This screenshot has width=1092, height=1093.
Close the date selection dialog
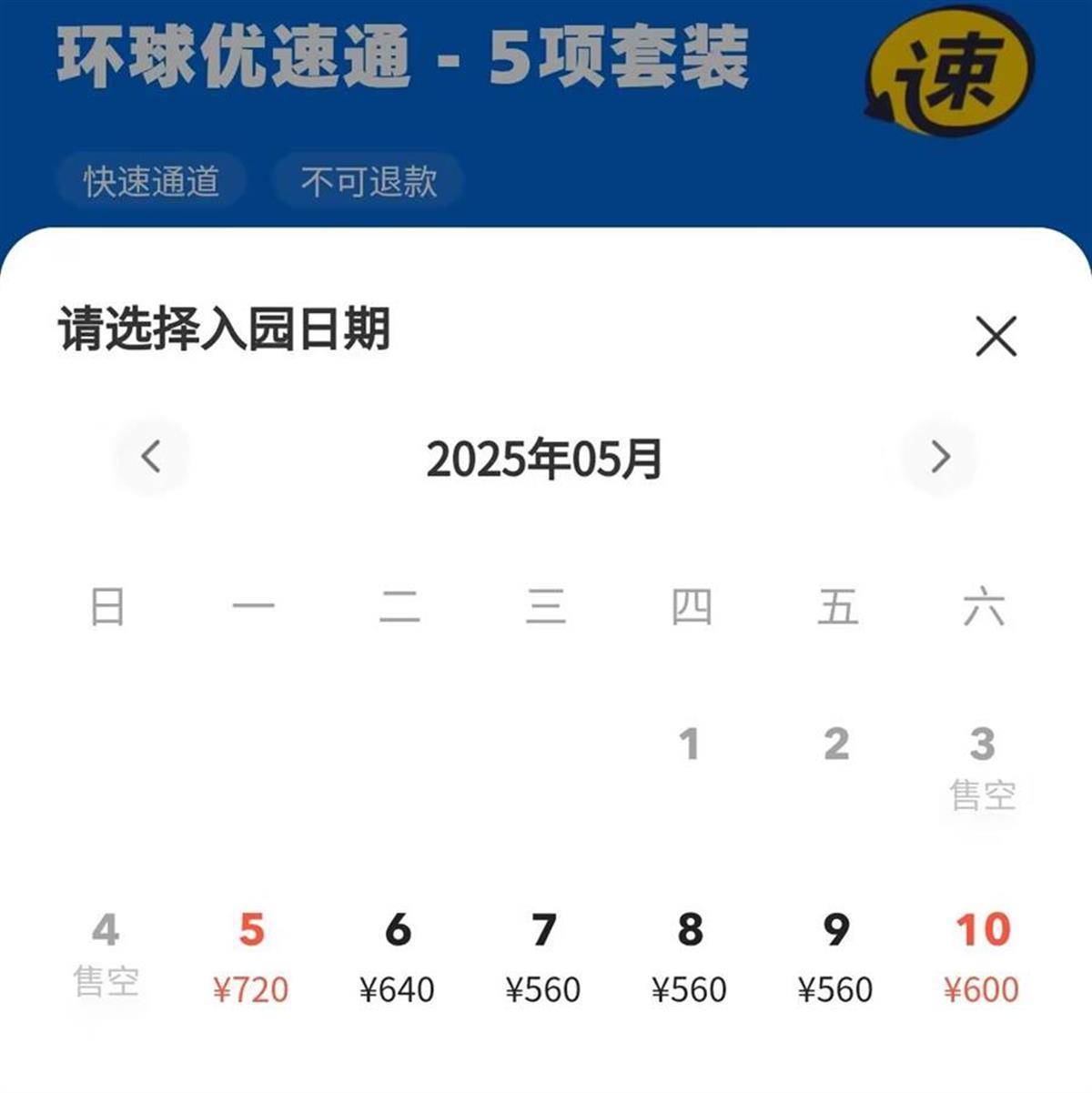(996, 337)
